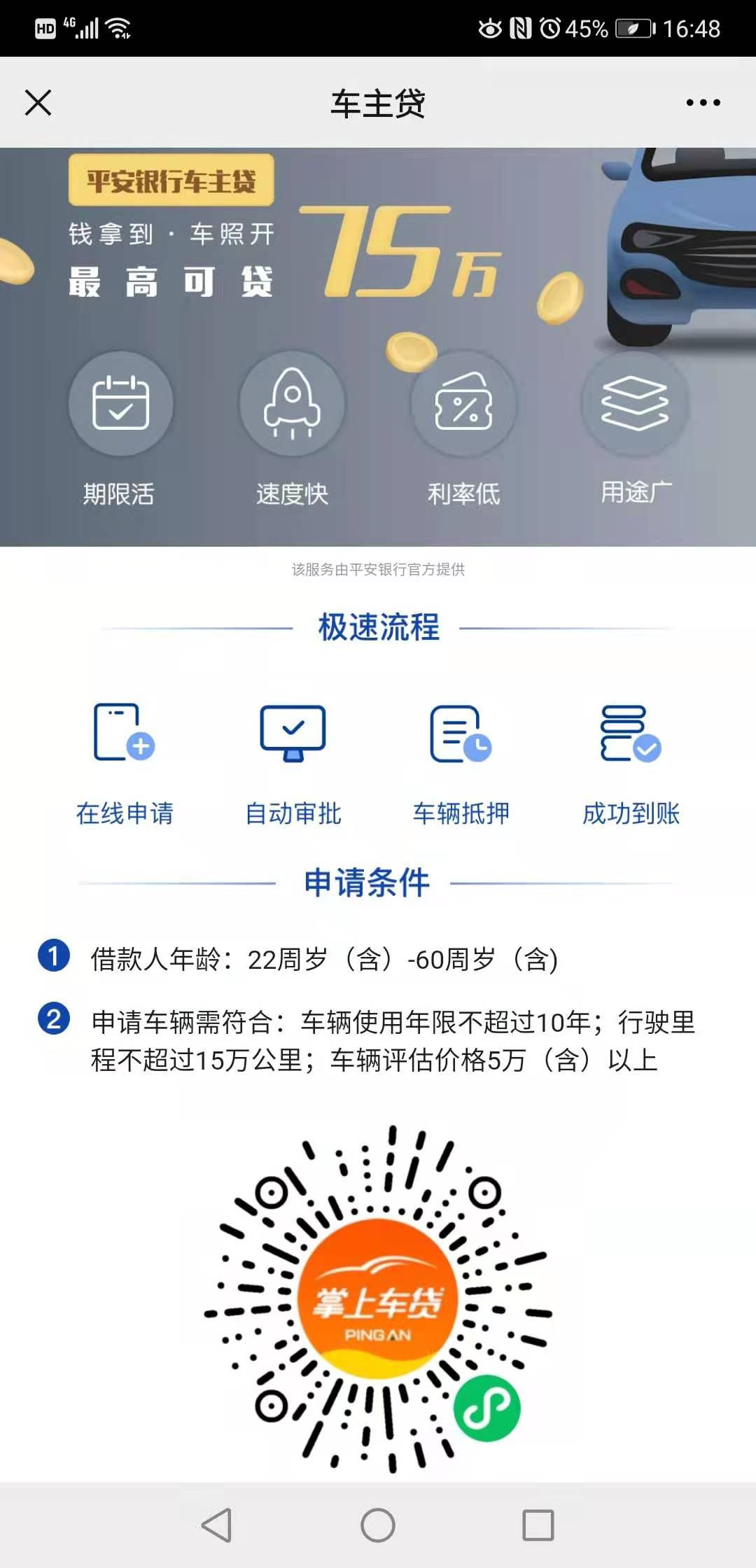
Task: Tap the system home button
Action: 378,1525
